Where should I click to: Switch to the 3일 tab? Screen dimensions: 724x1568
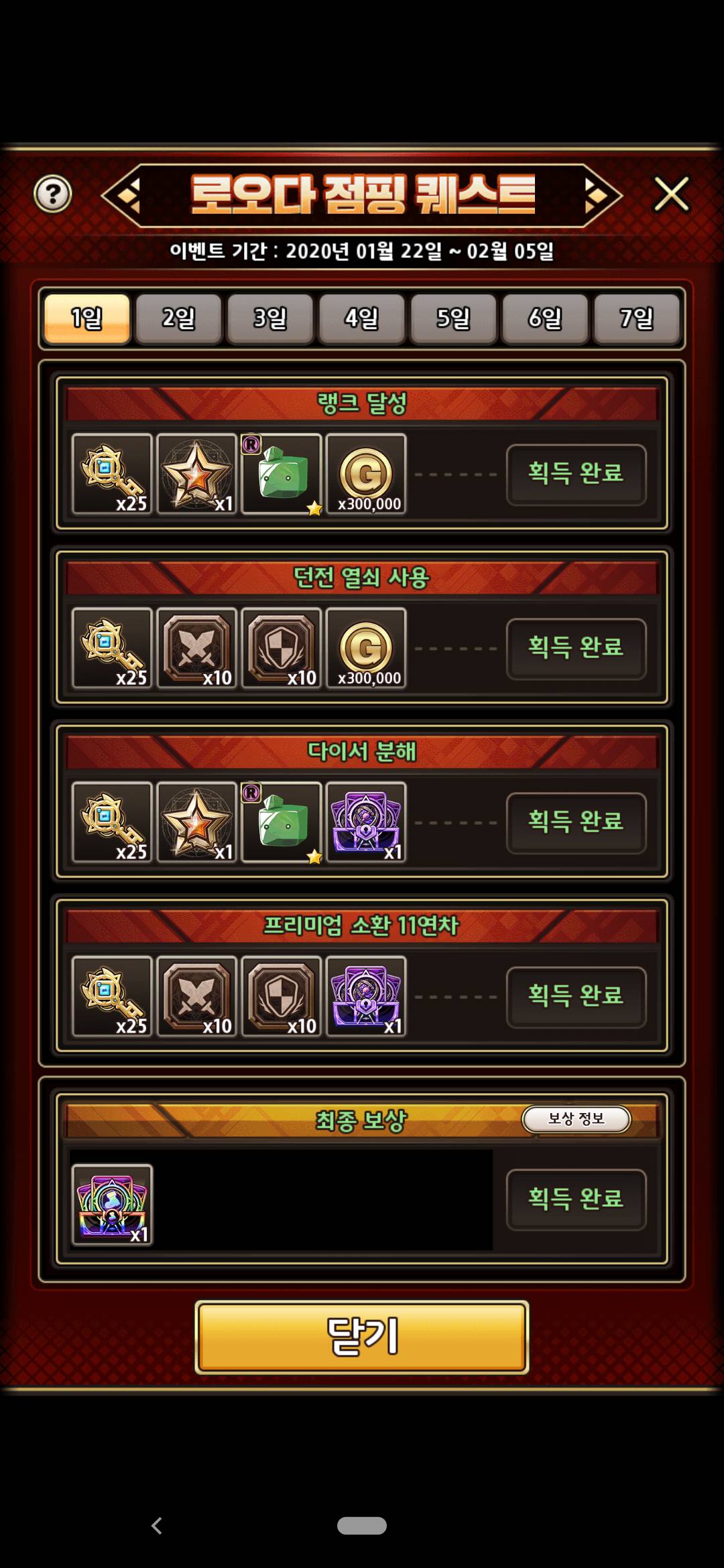270,318
